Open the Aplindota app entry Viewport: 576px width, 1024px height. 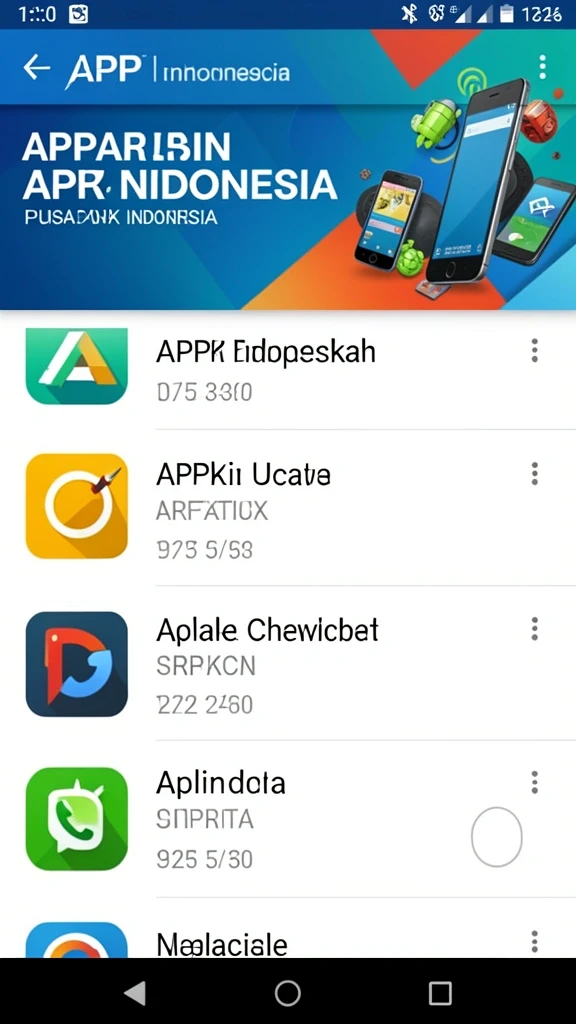288,819
